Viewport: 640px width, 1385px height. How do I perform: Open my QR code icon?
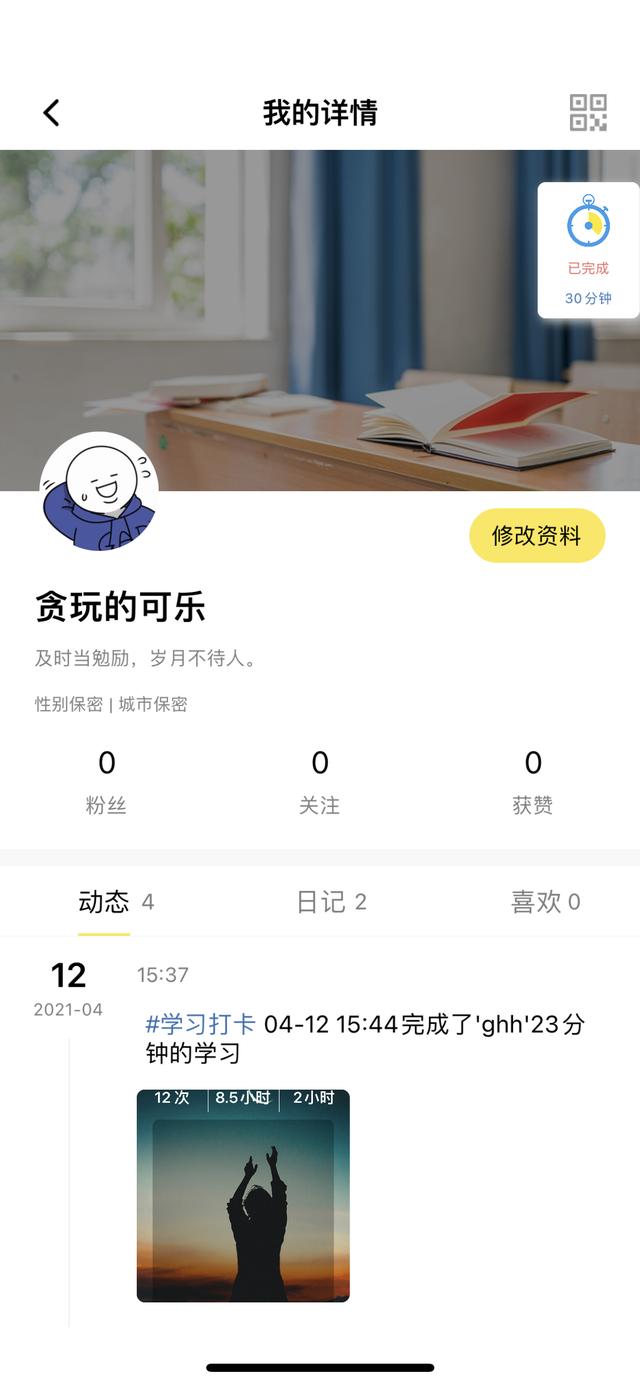pyautogui.click(x=588, y=113)
